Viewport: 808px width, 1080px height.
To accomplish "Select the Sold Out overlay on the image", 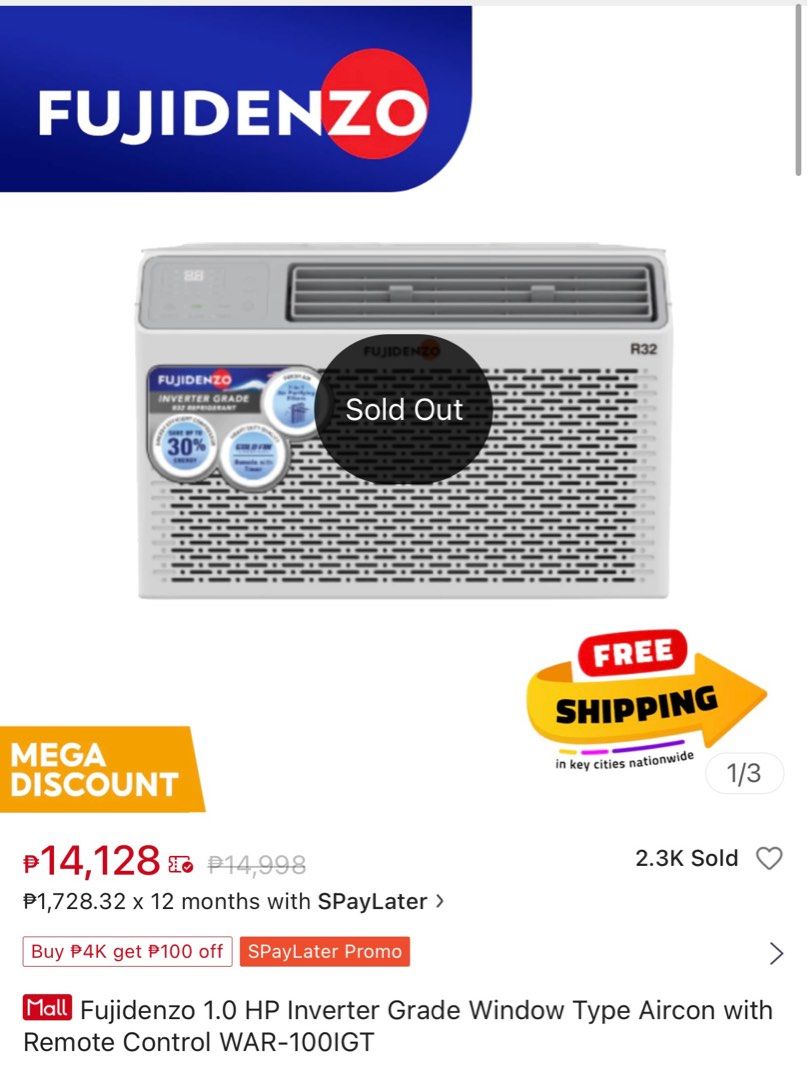I will point(404,409).
